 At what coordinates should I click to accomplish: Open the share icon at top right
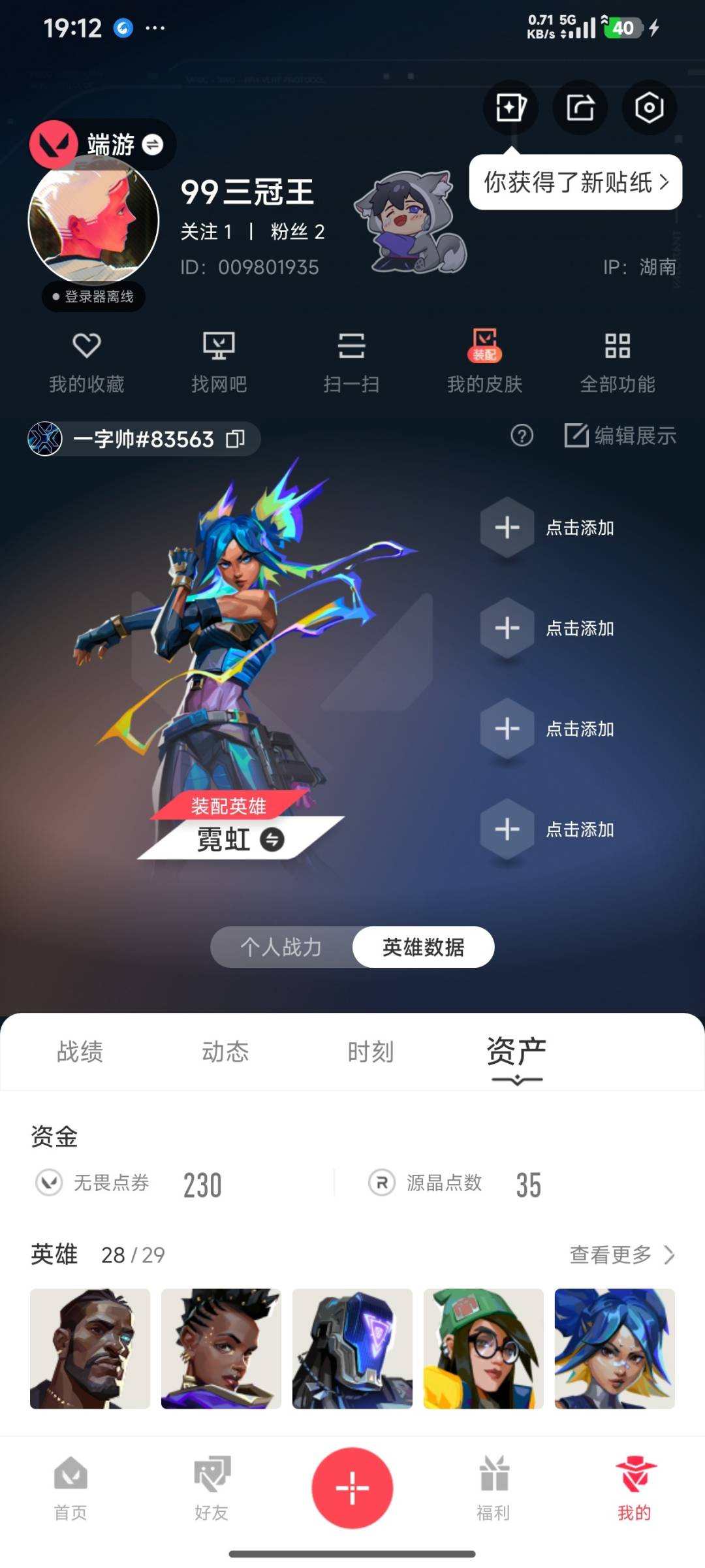pos(580,108)
